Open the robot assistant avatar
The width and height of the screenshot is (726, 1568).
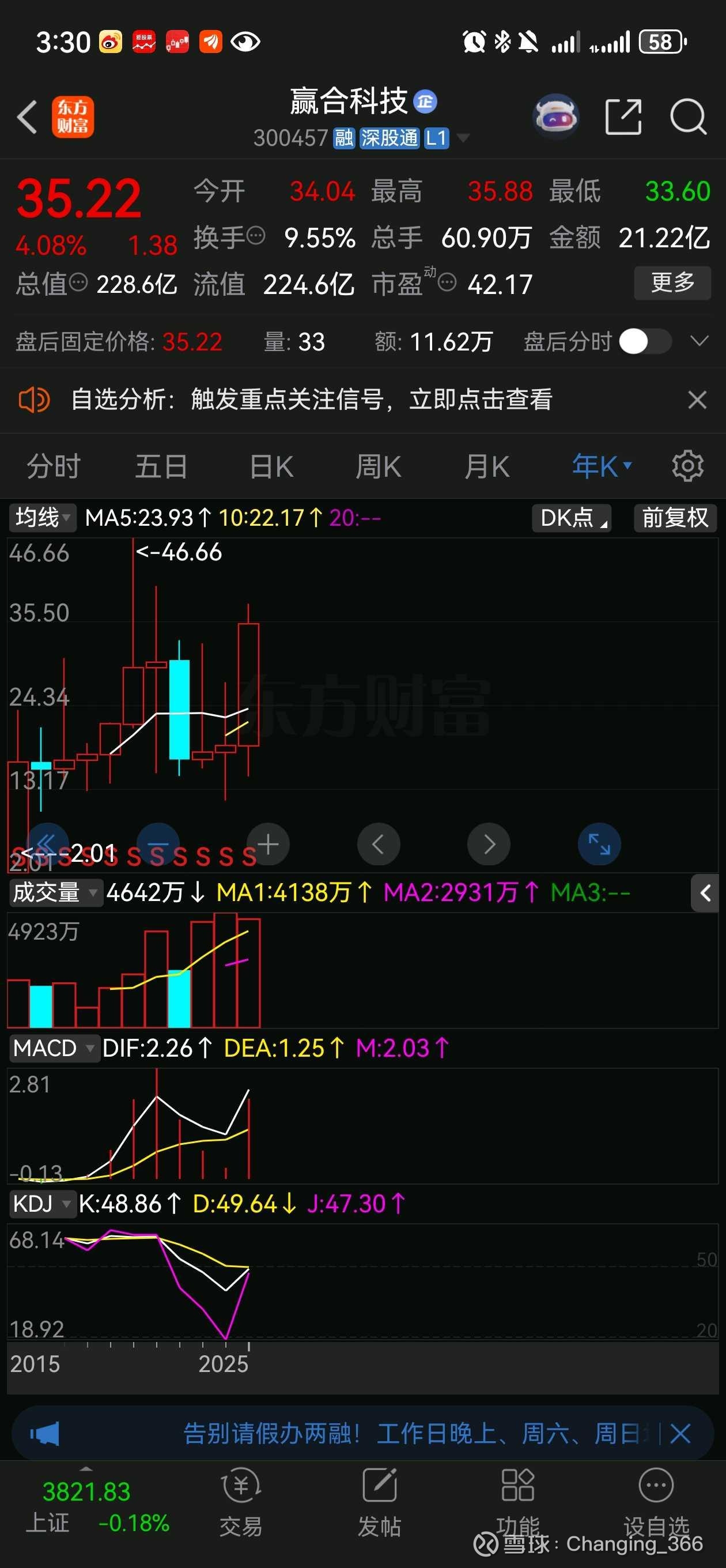tap(555, 116)
